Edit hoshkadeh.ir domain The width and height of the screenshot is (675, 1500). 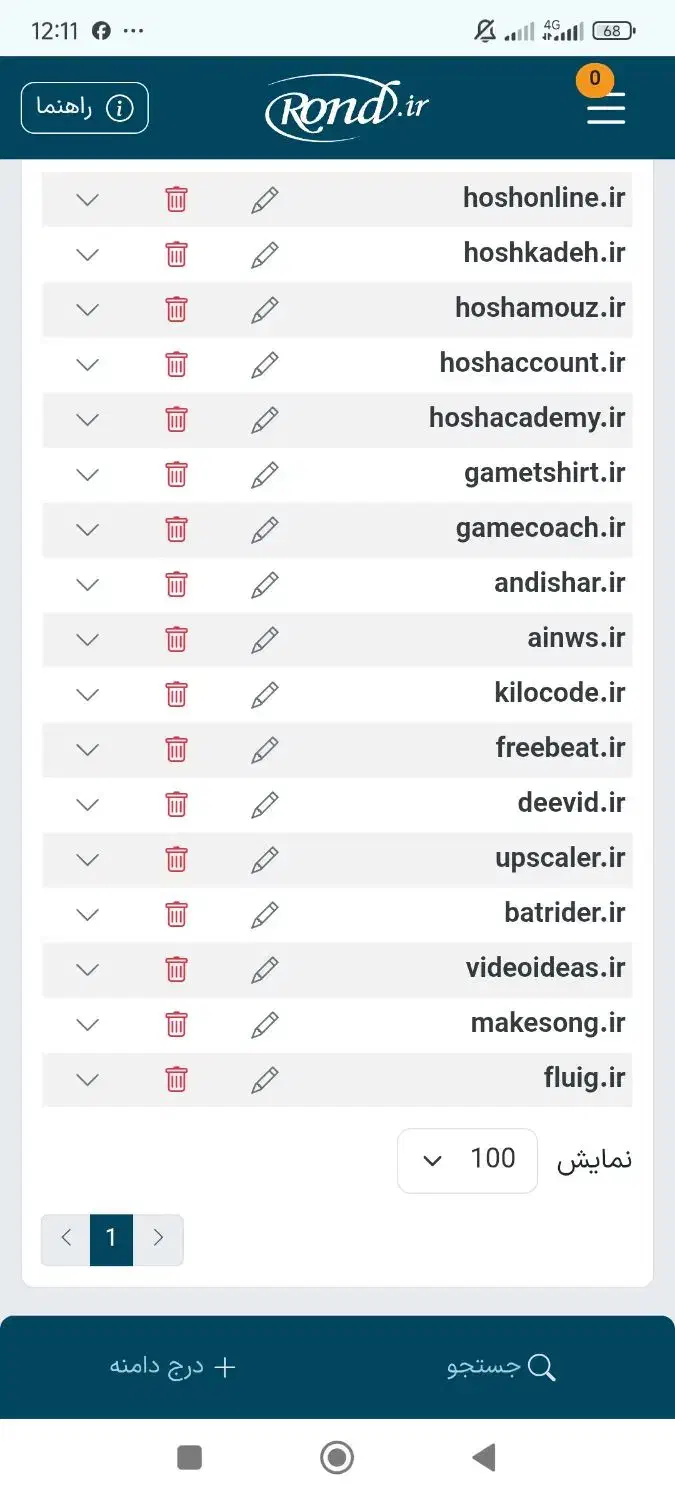264,254
